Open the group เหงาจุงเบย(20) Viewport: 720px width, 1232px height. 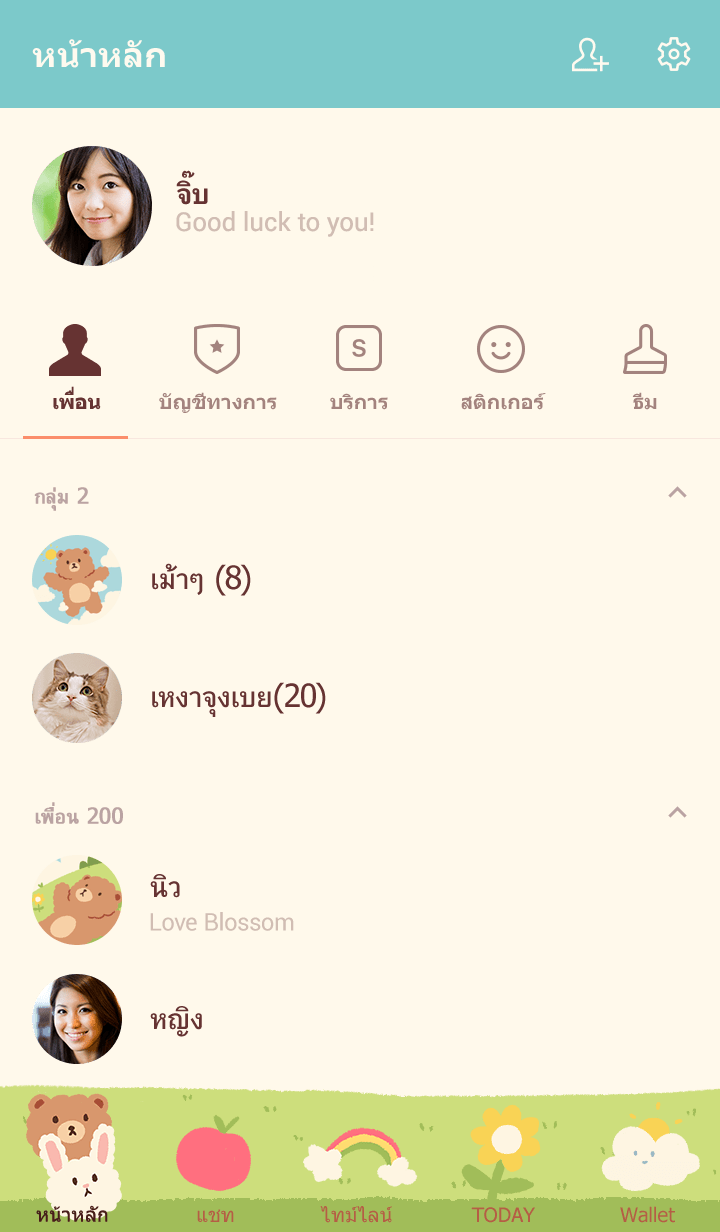pos(238,697)
